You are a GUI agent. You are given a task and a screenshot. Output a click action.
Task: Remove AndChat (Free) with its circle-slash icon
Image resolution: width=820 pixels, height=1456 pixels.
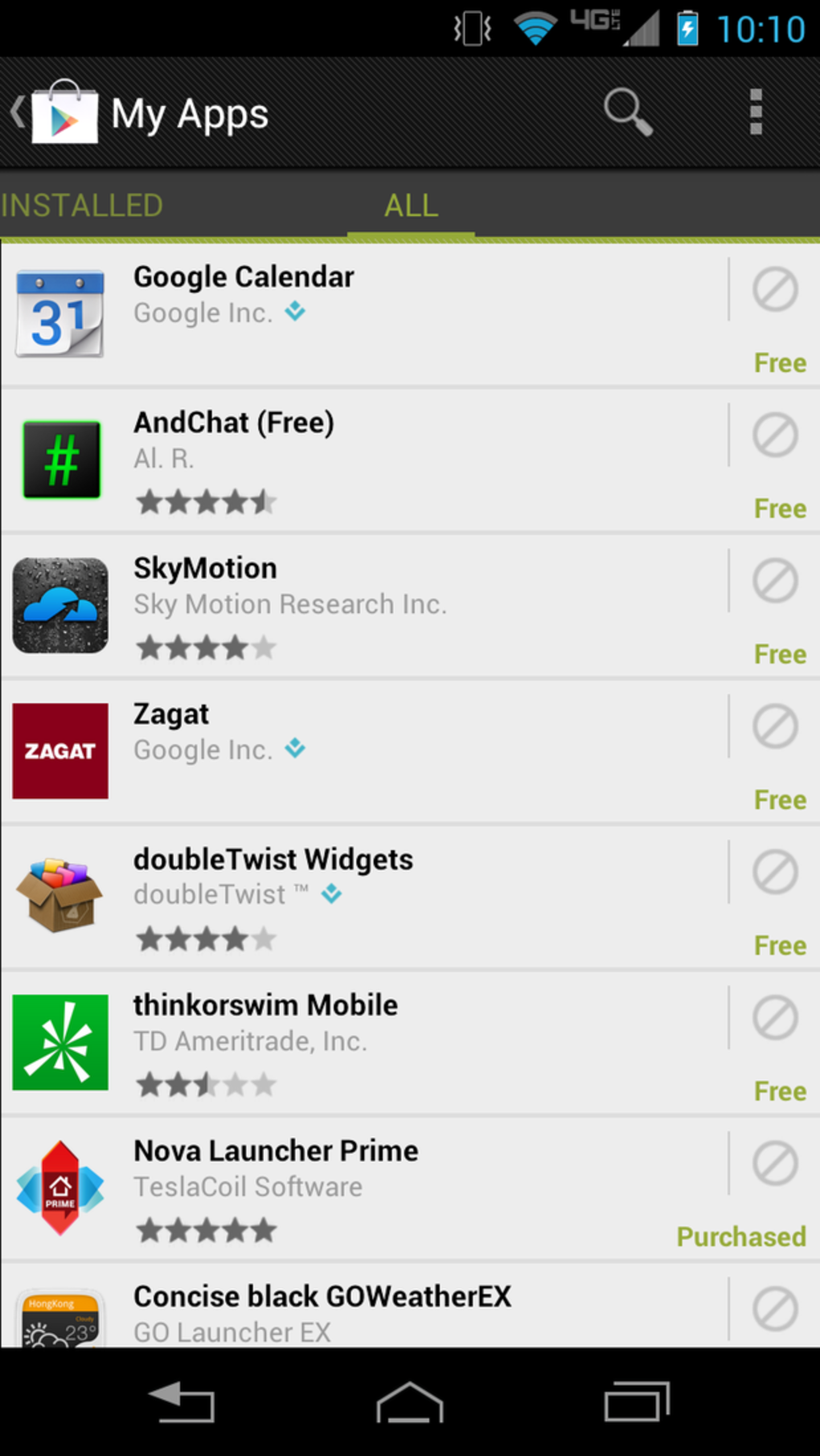point(775,435)
